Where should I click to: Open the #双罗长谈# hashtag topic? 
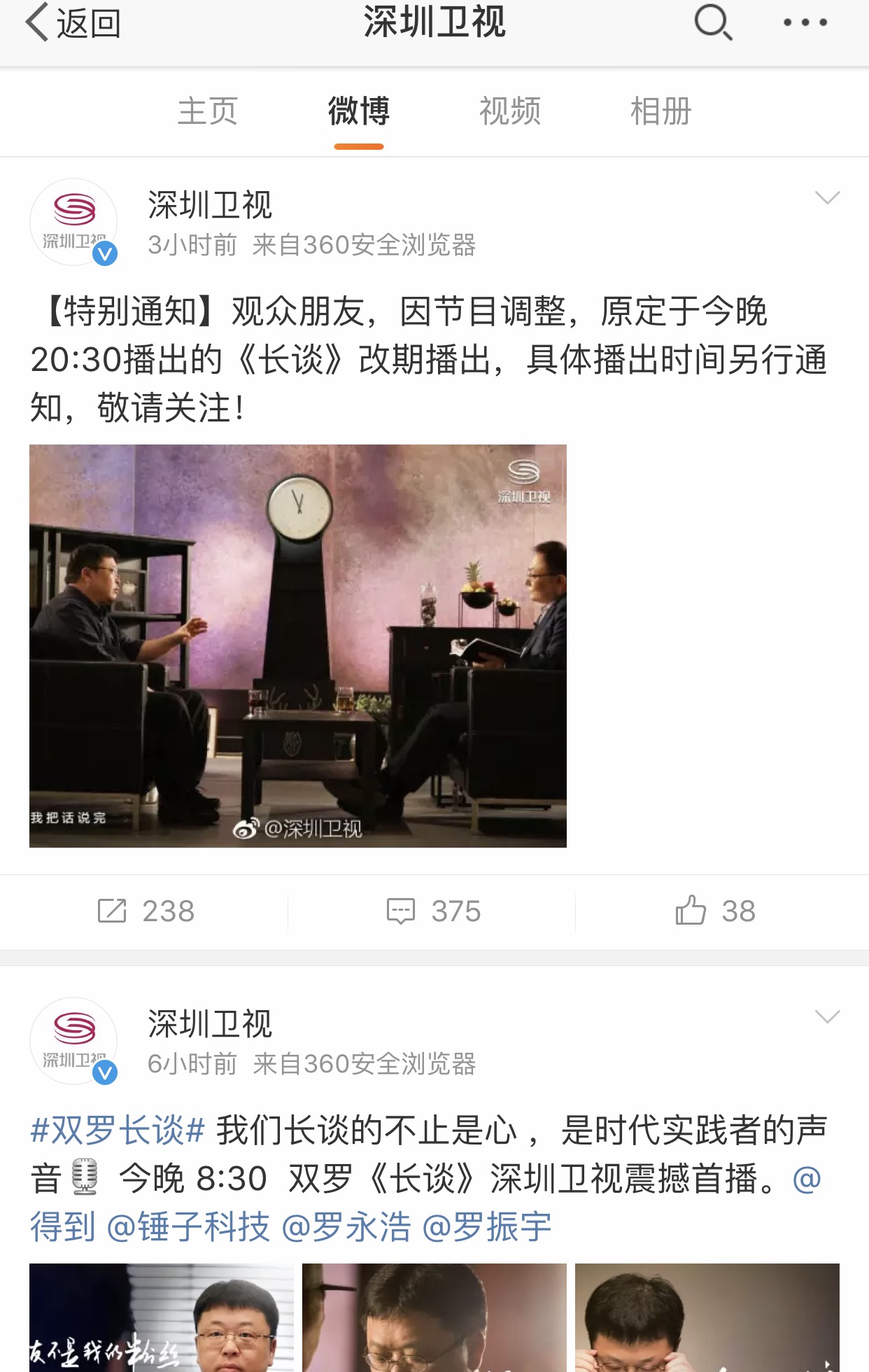pos(118,1130)
